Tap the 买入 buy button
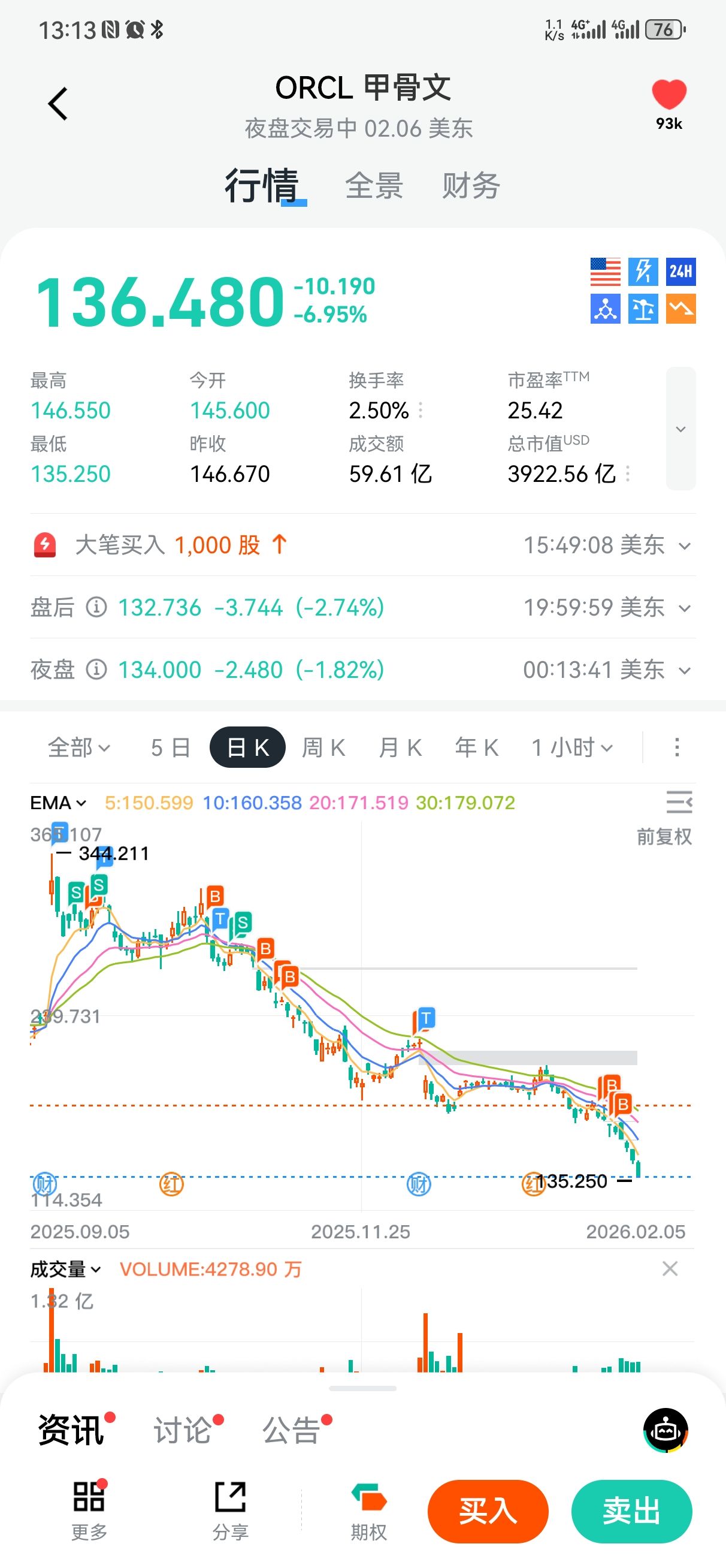Image resolution: width=726 pixels, height=1568 pixels. click(488, 1511)
